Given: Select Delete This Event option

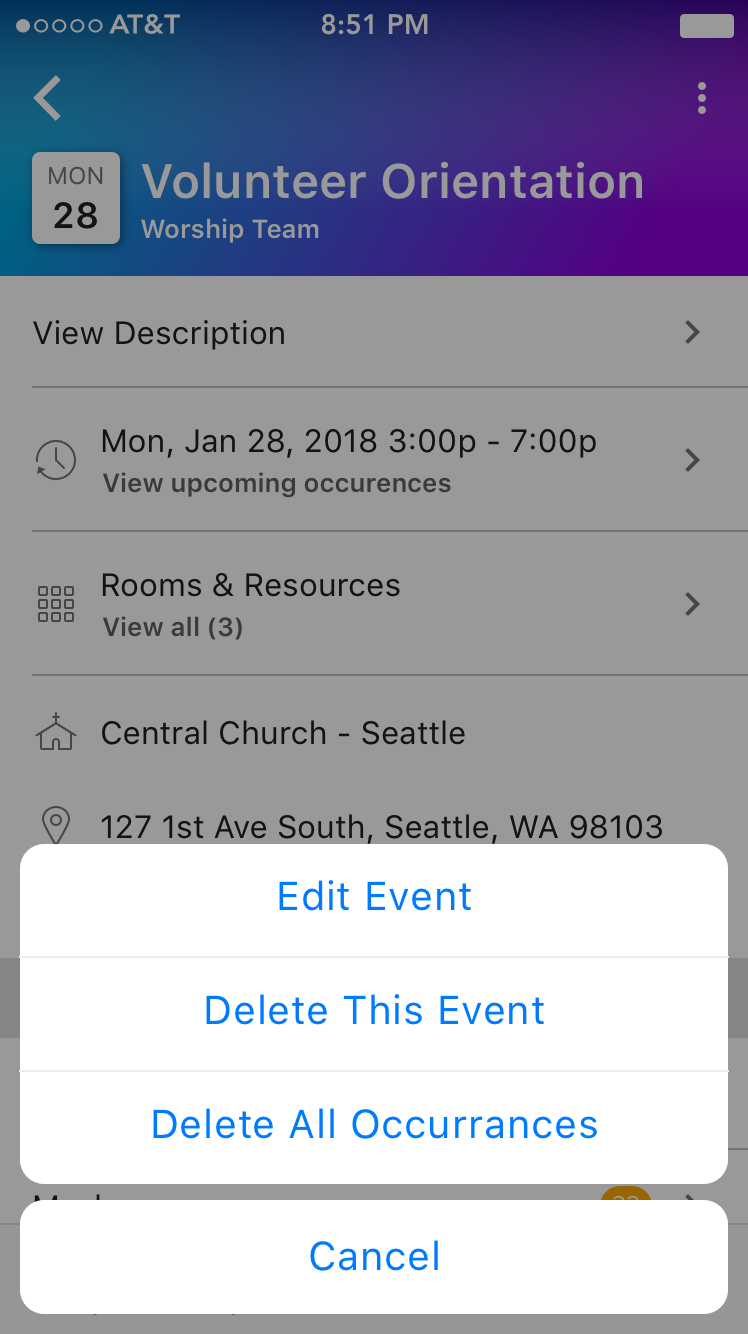Looking at the screenshot, I should pos(374,1011).
